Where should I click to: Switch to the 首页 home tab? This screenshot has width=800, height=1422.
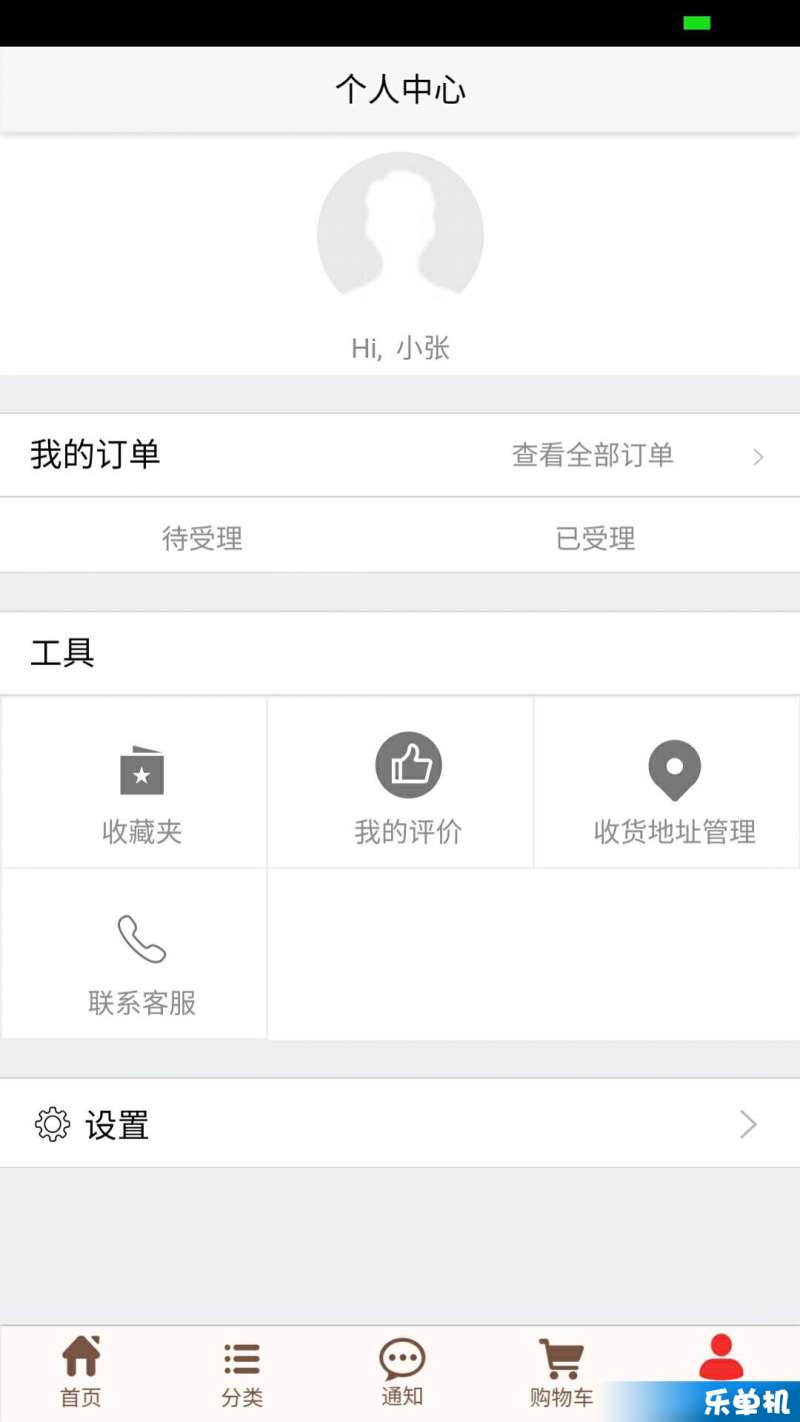pos(81,1372)
